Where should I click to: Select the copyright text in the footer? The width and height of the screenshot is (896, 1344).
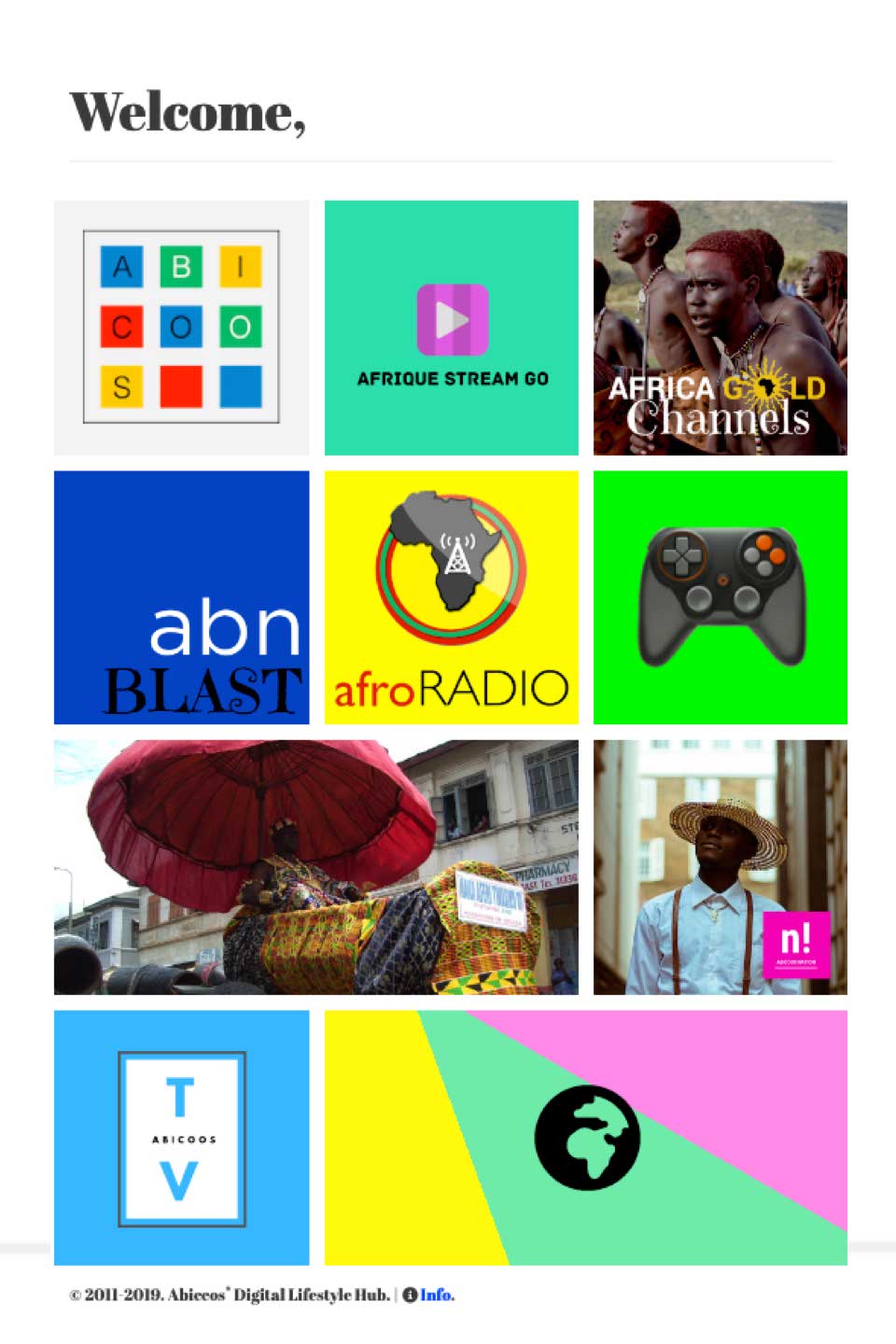(229, 1295)
